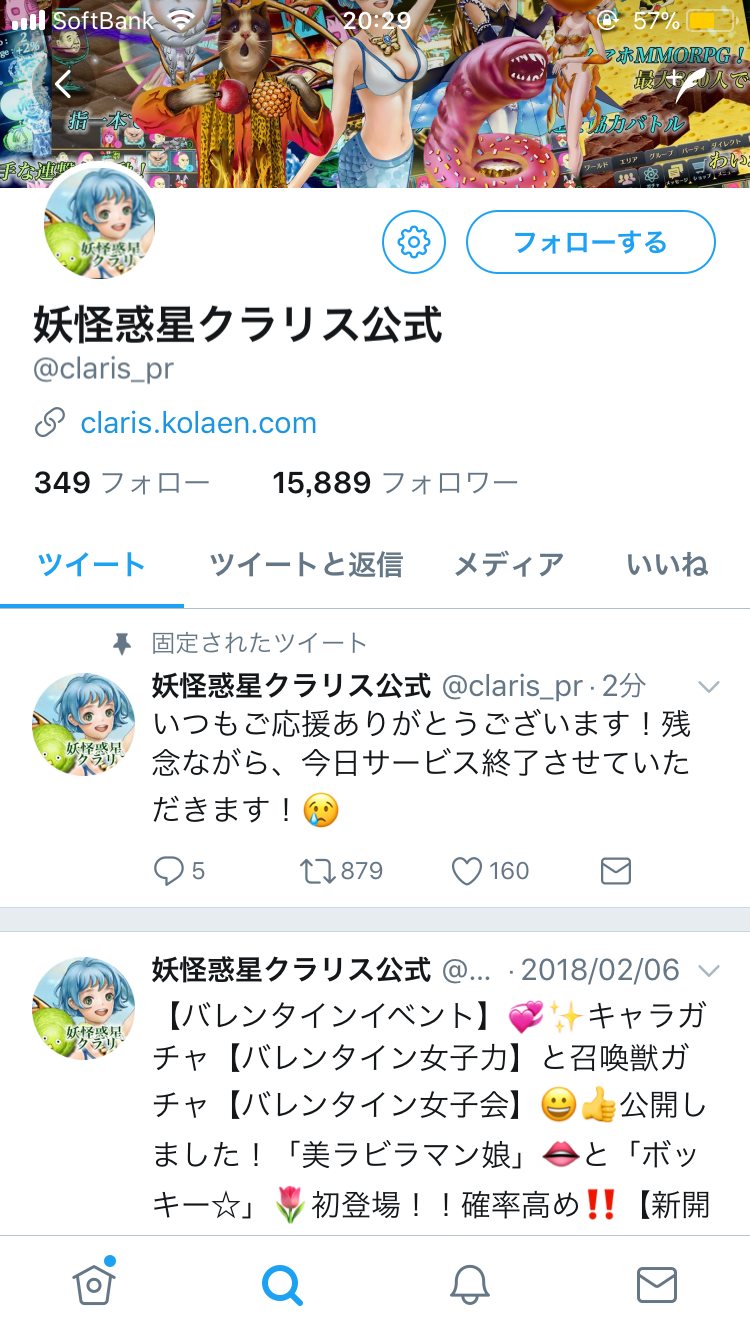The height and width of the screenshot is (1334, 750).
Task: Like the pinned tweet with 160 likes
Action: tap(467, 871)
